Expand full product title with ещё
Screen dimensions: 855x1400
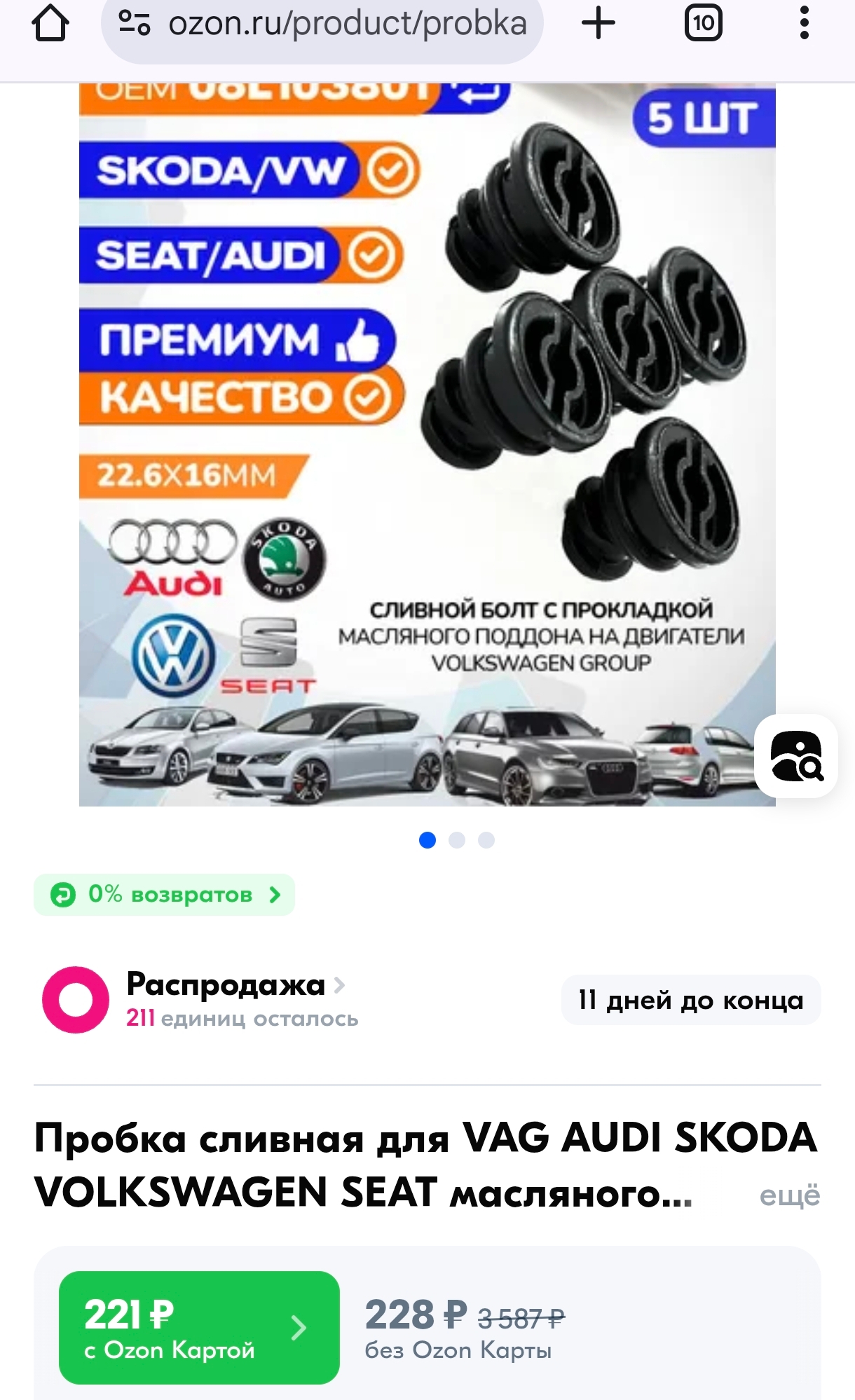pyautogui.click(x=790, y=1195)
